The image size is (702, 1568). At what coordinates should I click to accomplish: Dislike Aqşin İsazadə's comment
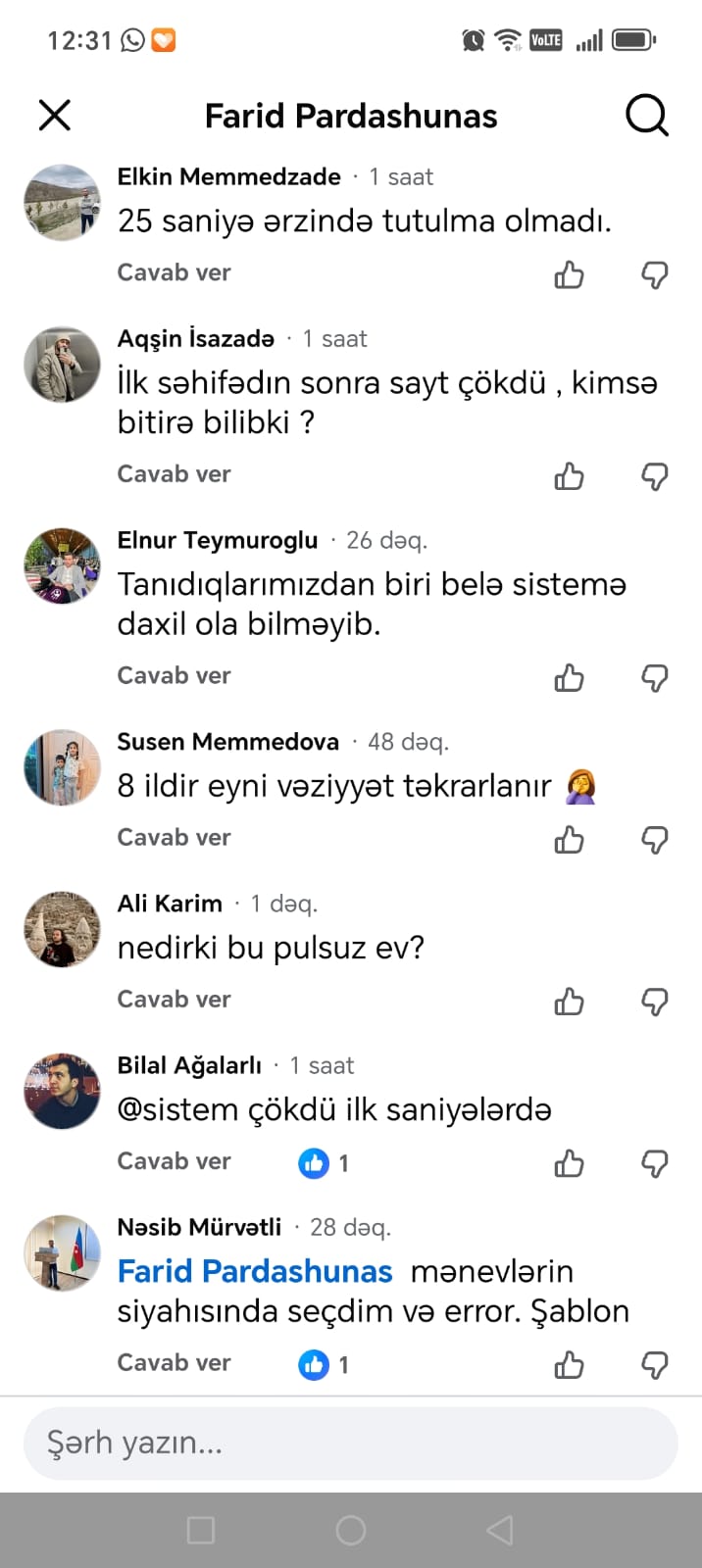pos(654,476)
